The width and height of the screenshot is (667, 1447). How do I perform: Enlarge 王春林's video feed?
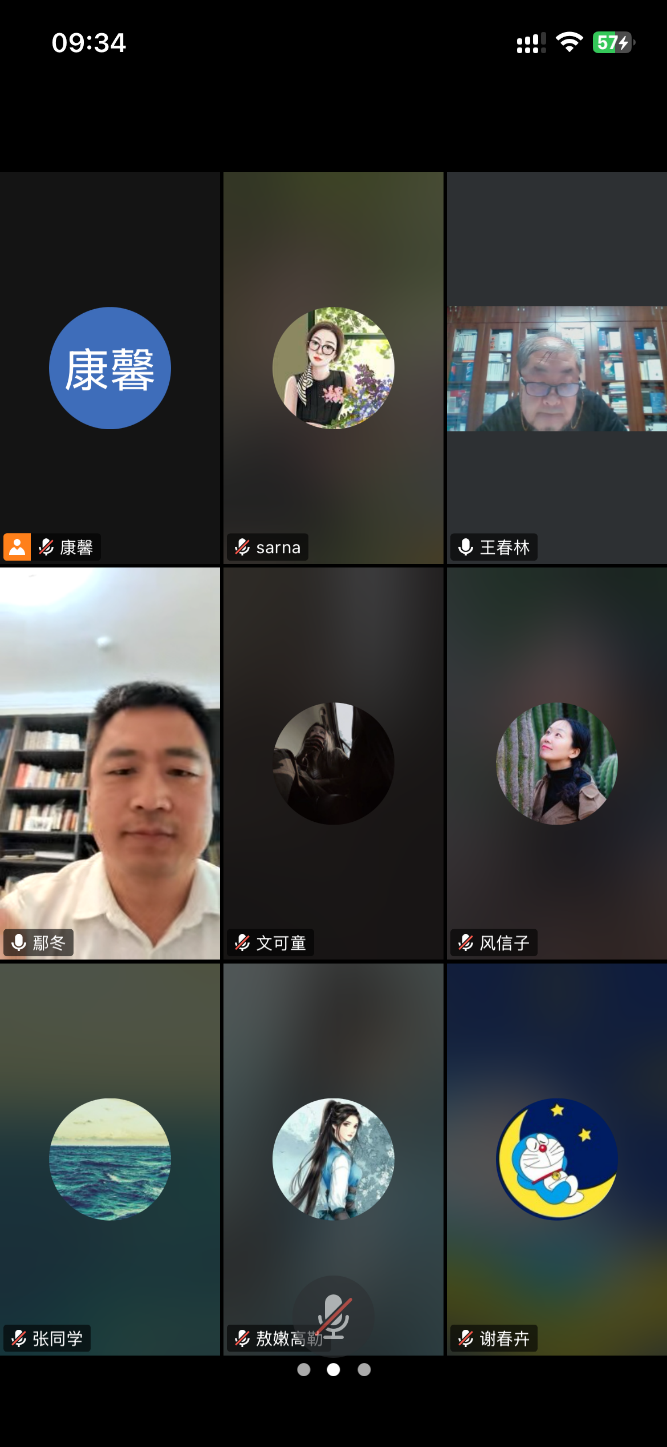(557, 368)
